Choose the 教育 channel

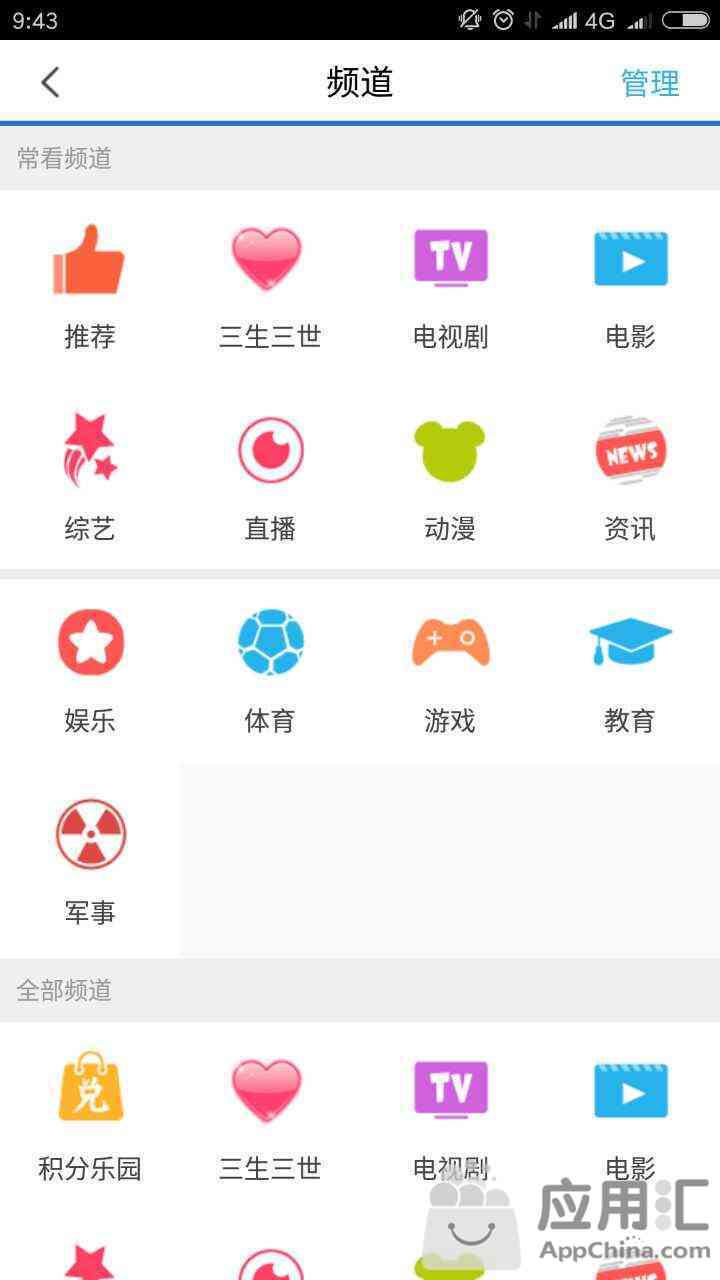[x=630, y=670]
